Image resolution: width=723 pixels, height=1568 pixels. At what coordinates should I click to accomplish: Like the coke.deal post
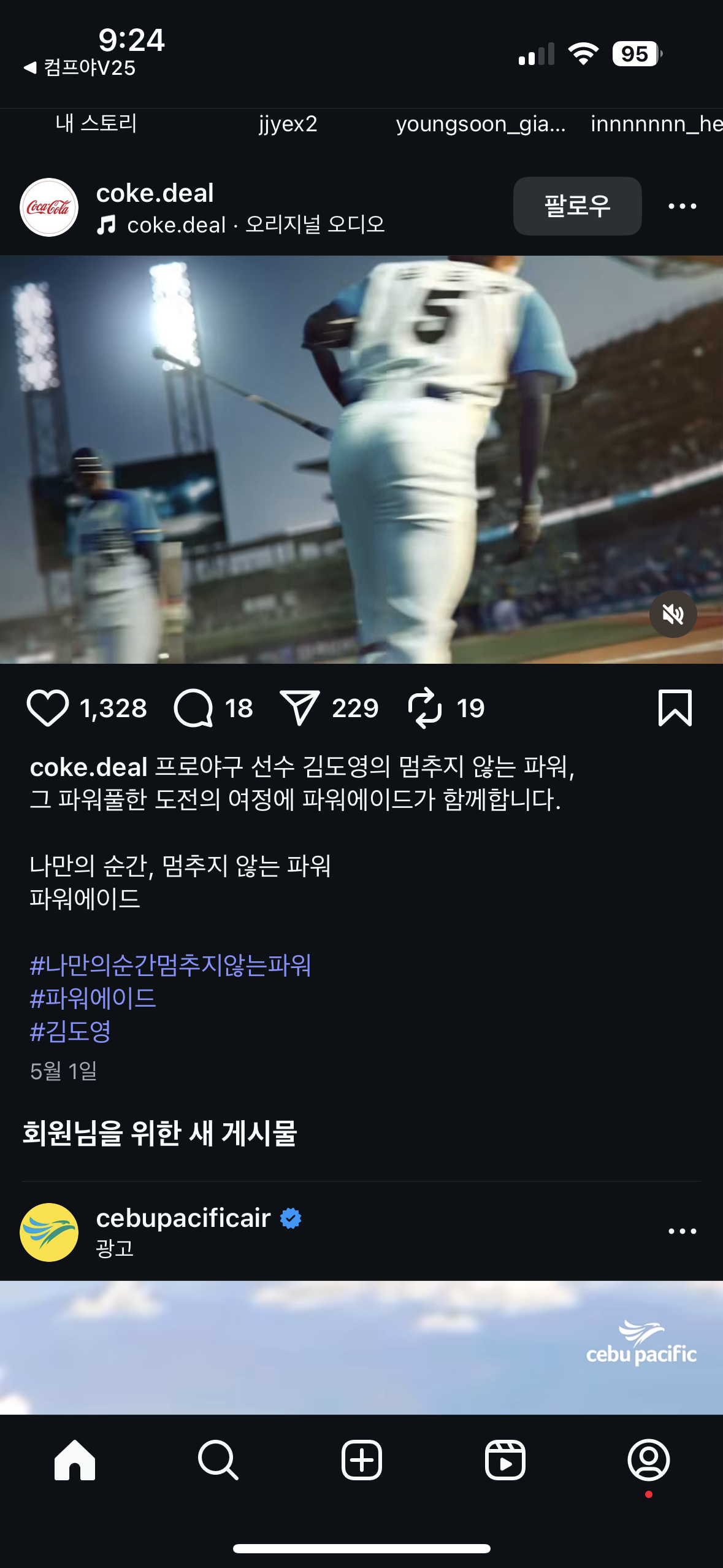click(48, 708)
